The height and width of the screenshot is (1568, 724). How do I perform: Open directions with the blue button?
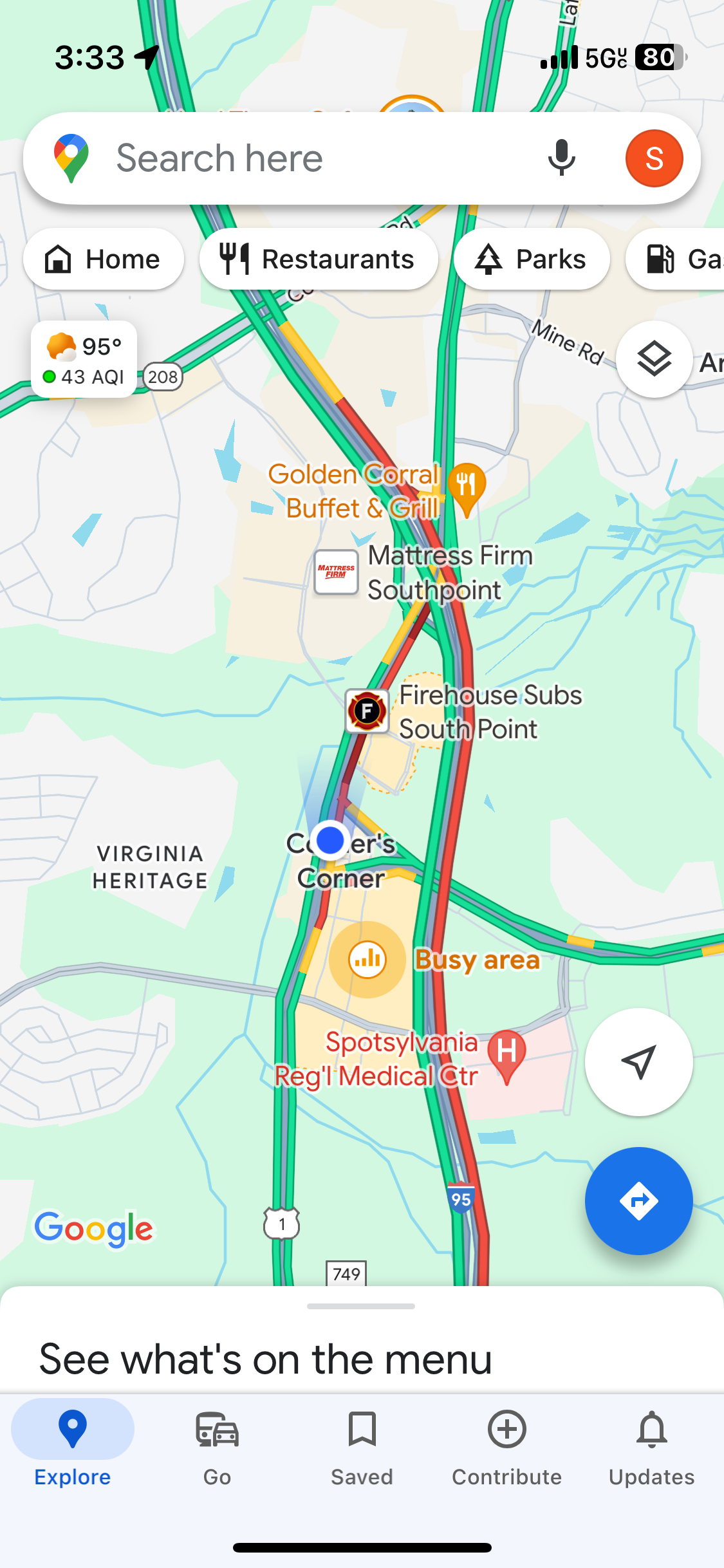638,1201
